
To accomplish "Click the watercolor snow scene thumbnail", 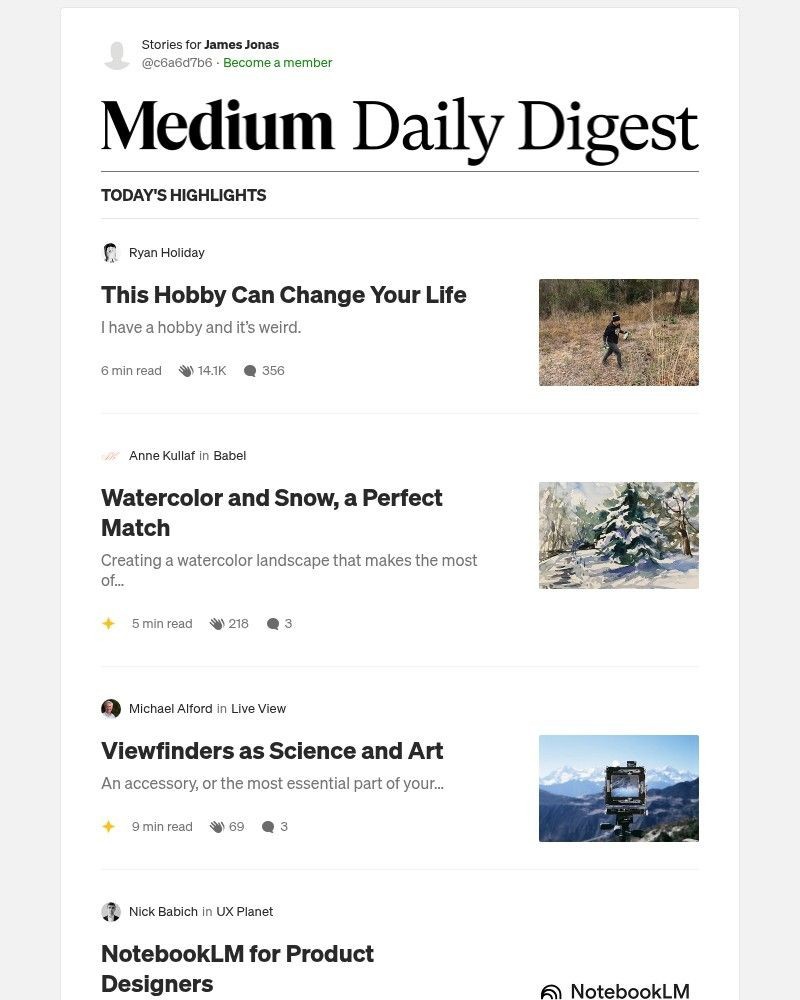I will click(619, 535).
